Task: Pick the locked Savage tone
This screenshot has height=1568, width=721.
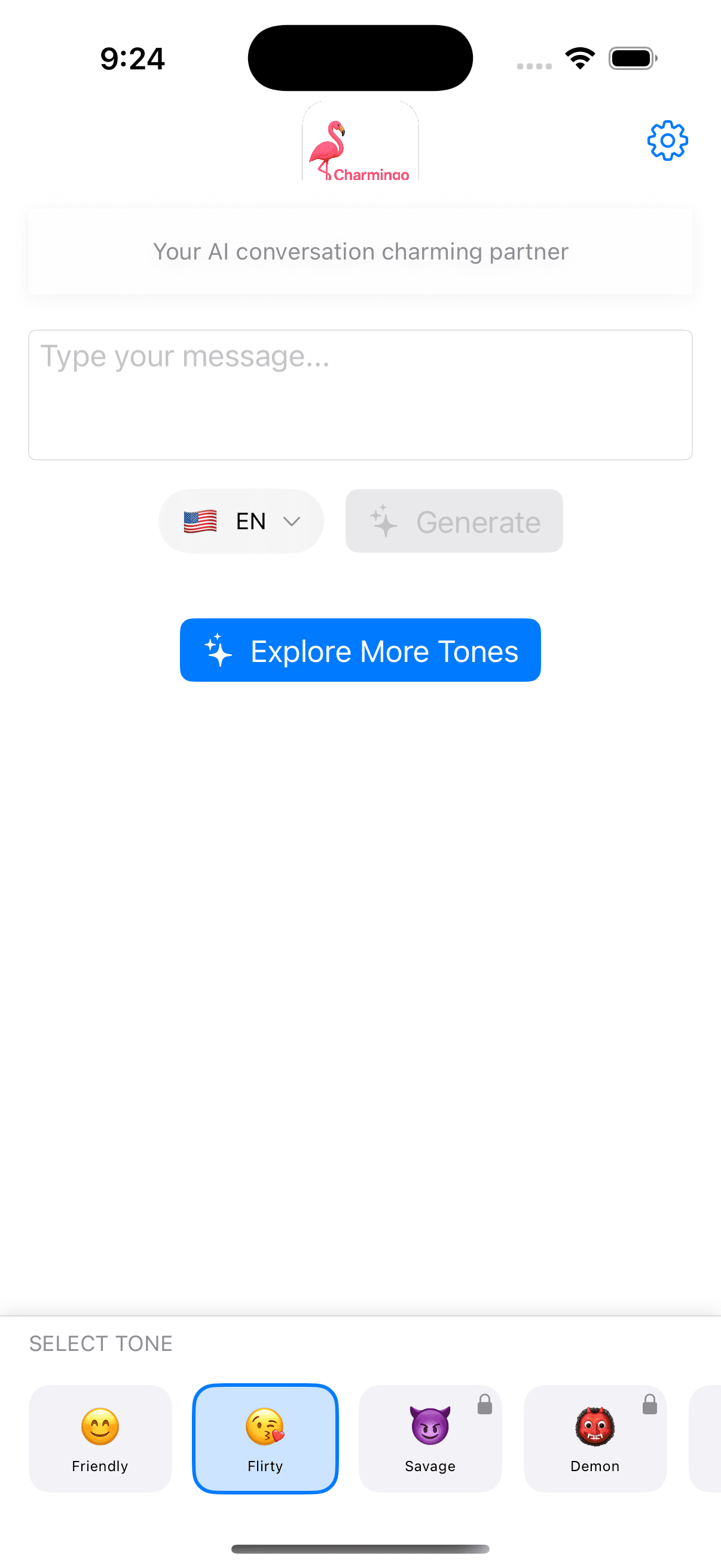Action: 430,1438
